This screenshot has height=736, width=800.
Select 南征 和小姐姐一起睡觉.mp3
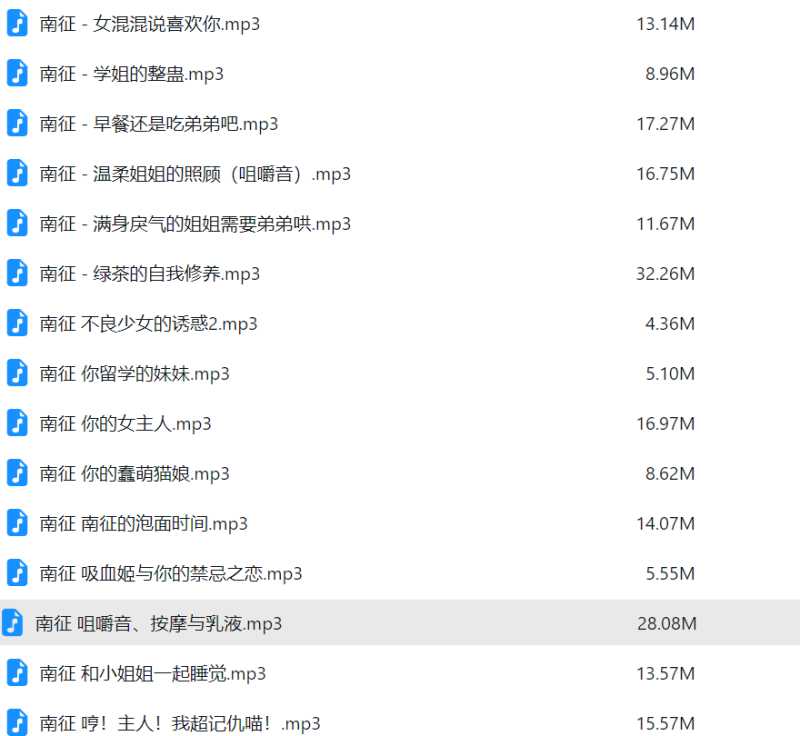pos(153,674)
